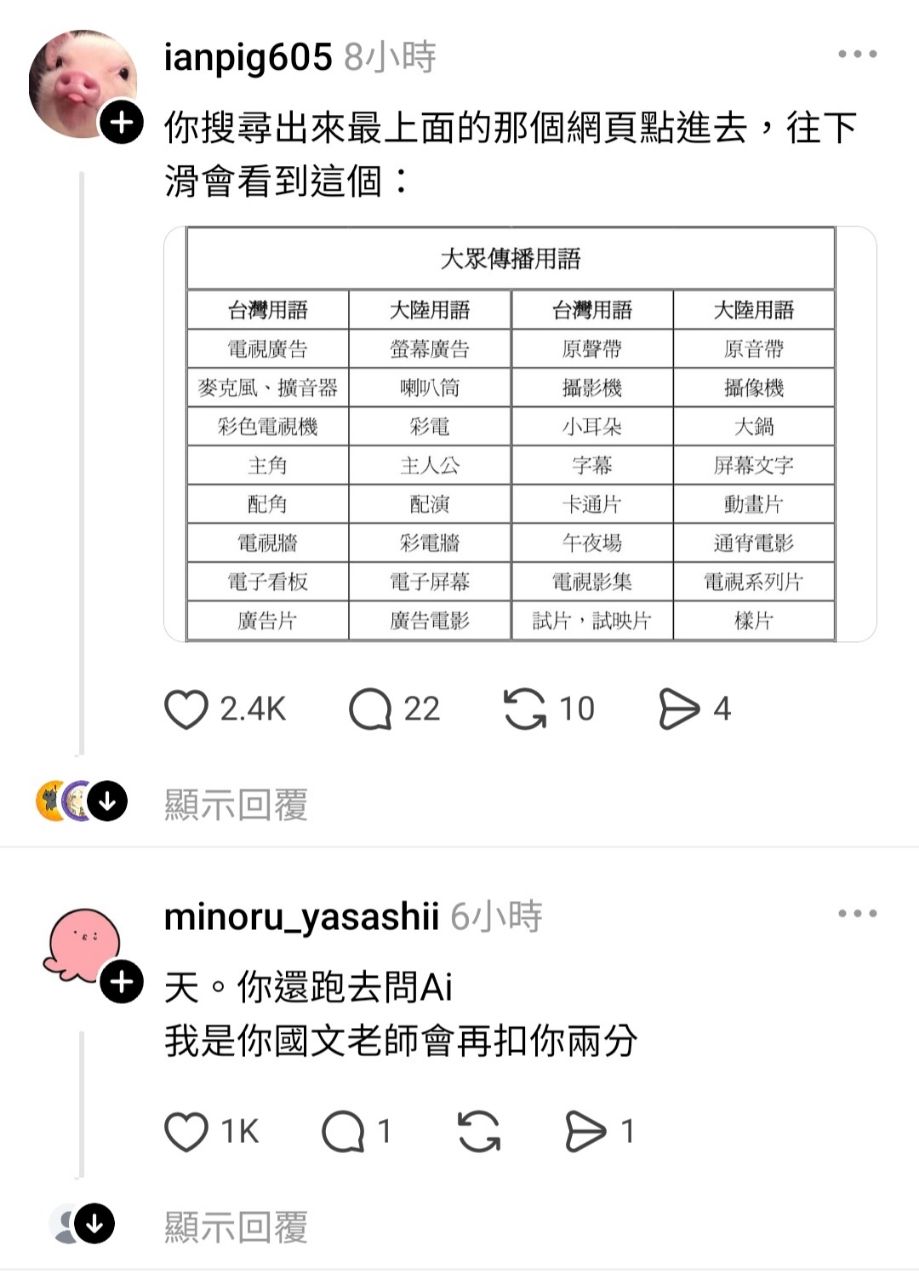This screenshot has height=1280, width=919.
Task: Open overflow menu on minoru_yasashii's post
Action: click(x=857, y=914)
